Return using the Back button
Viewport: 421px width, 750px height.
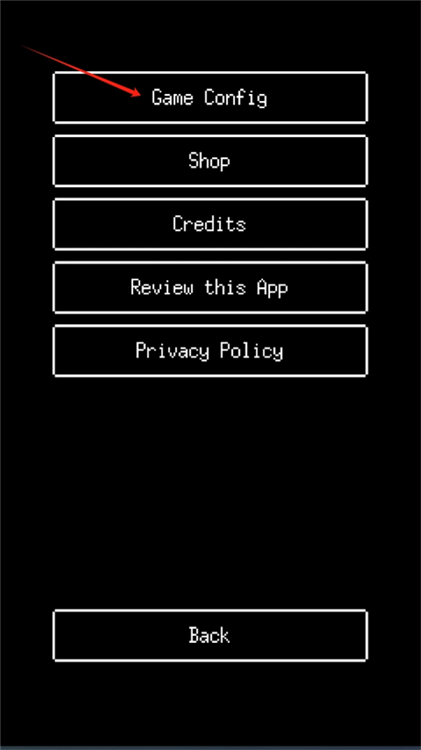click(210, 635)
